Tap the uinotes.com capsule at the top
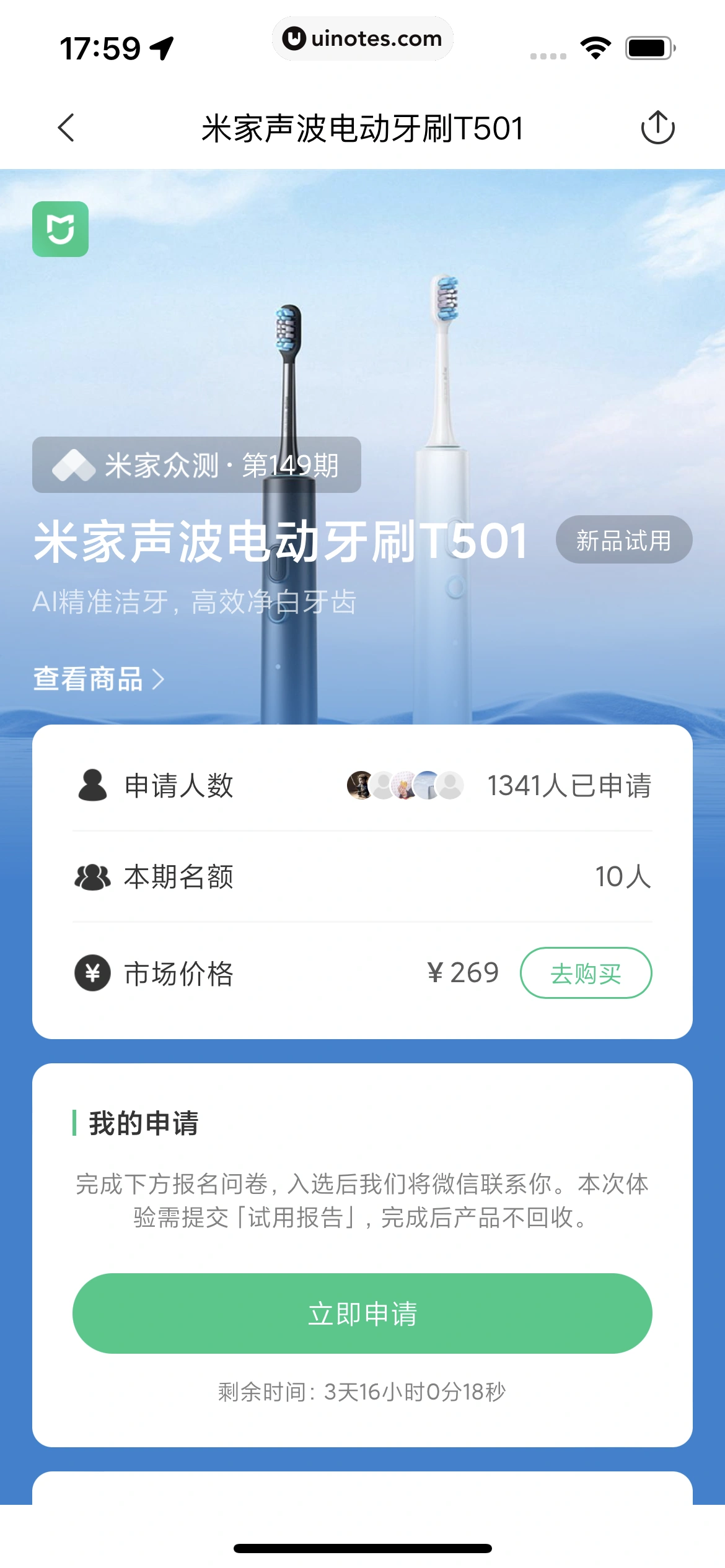The width and height of the screenshot is (725, 1568). 362,39
